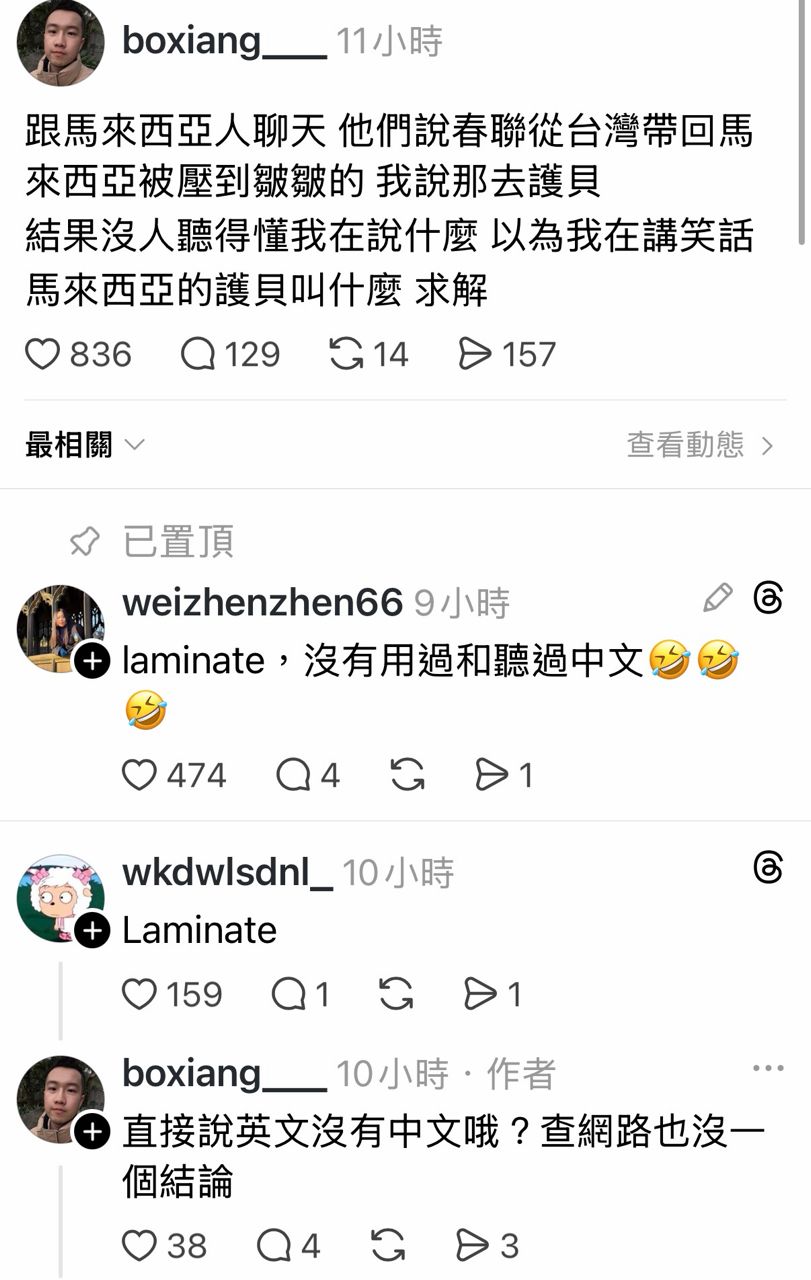Like wkdwlsdnl_'s Laminate comment
Viewport: 811px width, 1280px height.
(140, 994)
